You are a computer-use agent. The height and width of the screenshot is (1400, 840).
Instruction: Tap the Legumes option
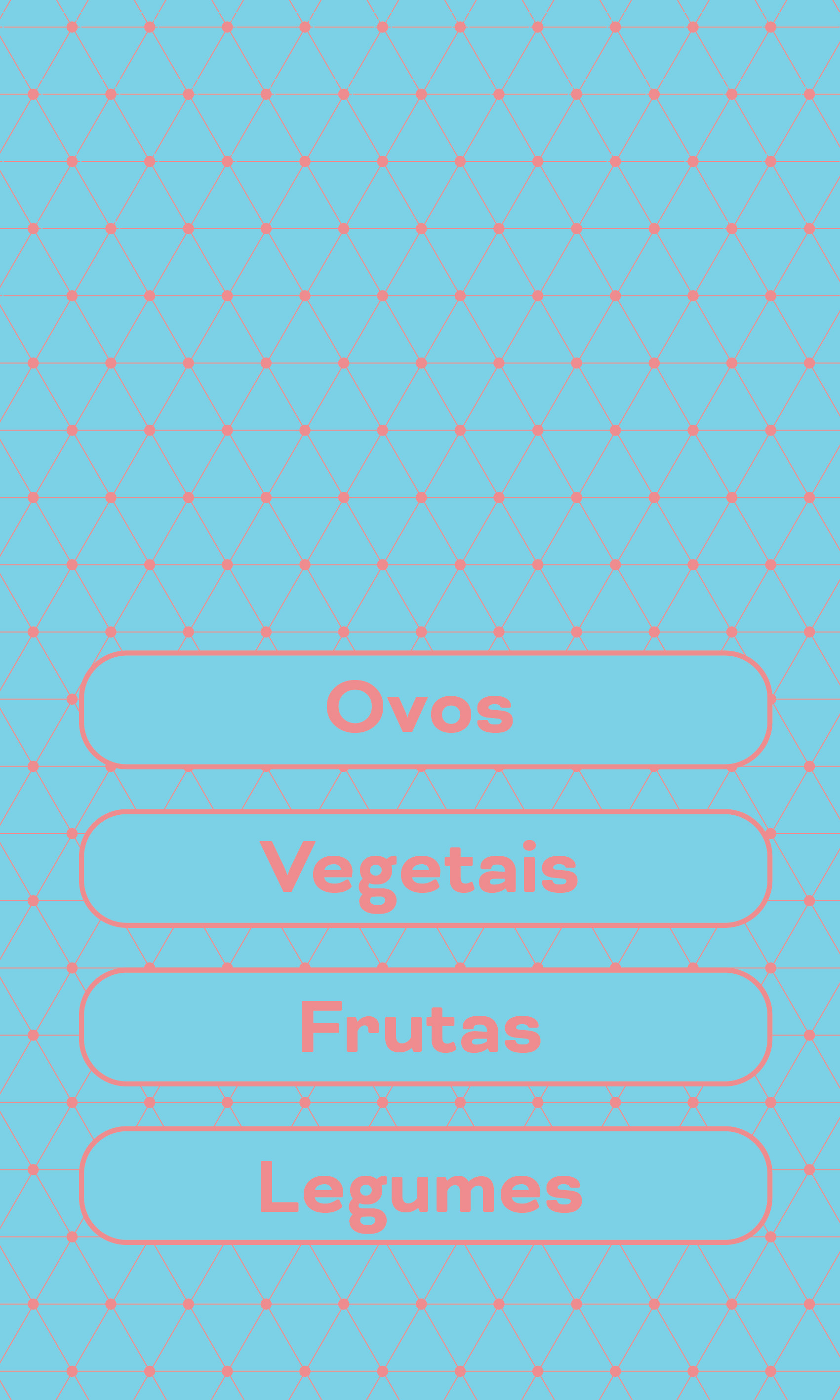(x=425, y=1186)
